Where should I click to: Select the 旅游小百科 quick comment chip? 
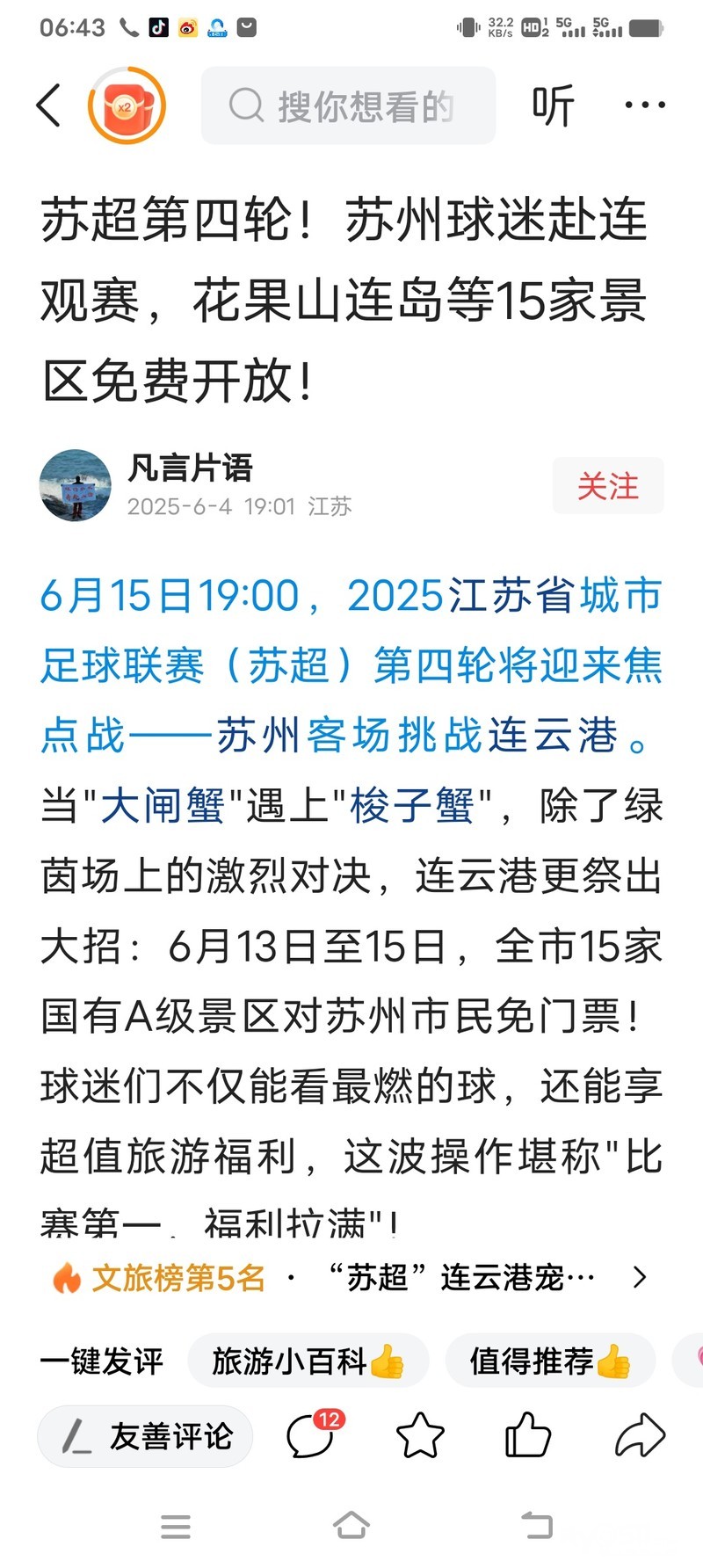click(308, 1361)
